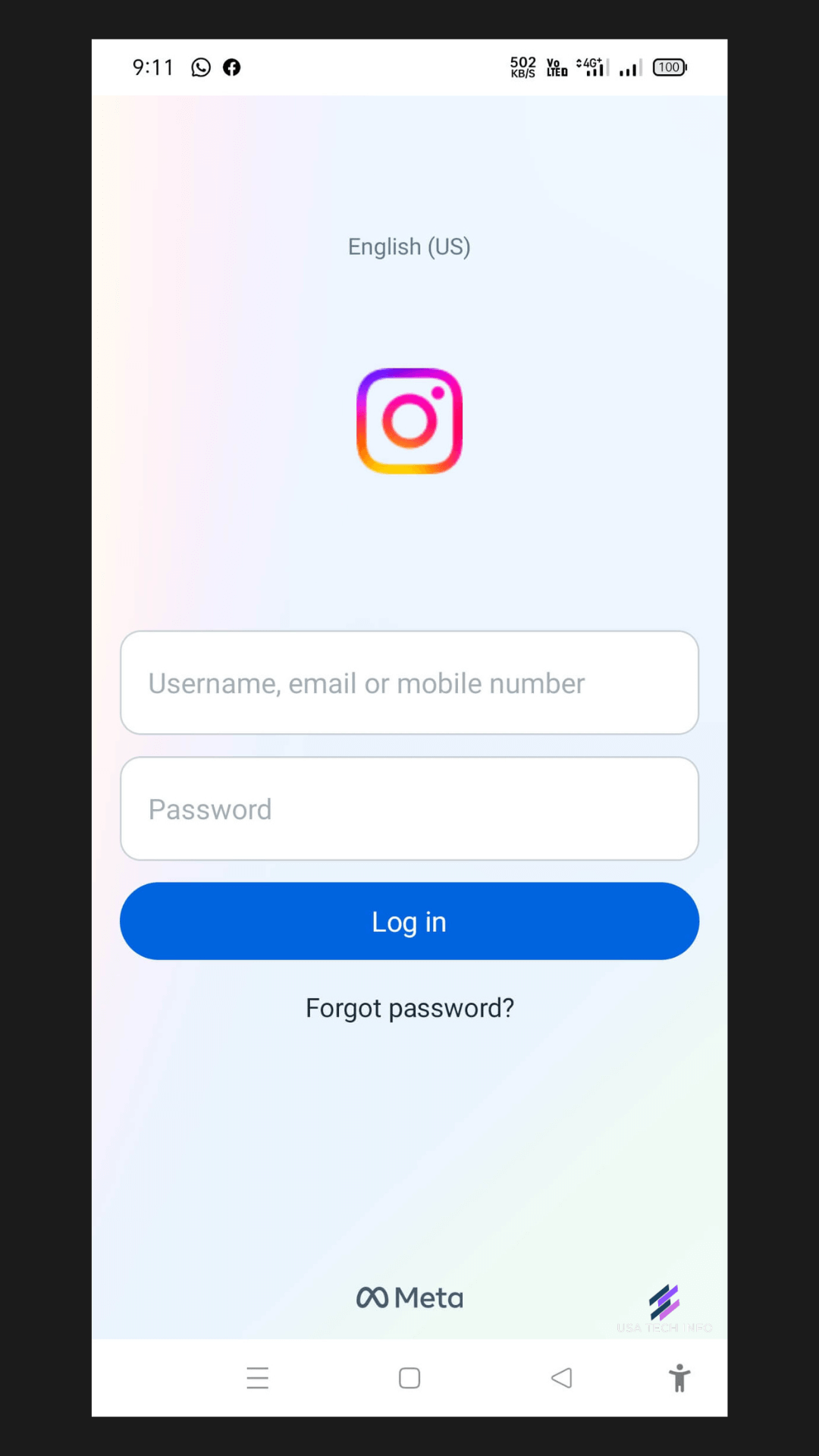
Task: Tap the username, email or mobile number field
Action: pos(409,682)
